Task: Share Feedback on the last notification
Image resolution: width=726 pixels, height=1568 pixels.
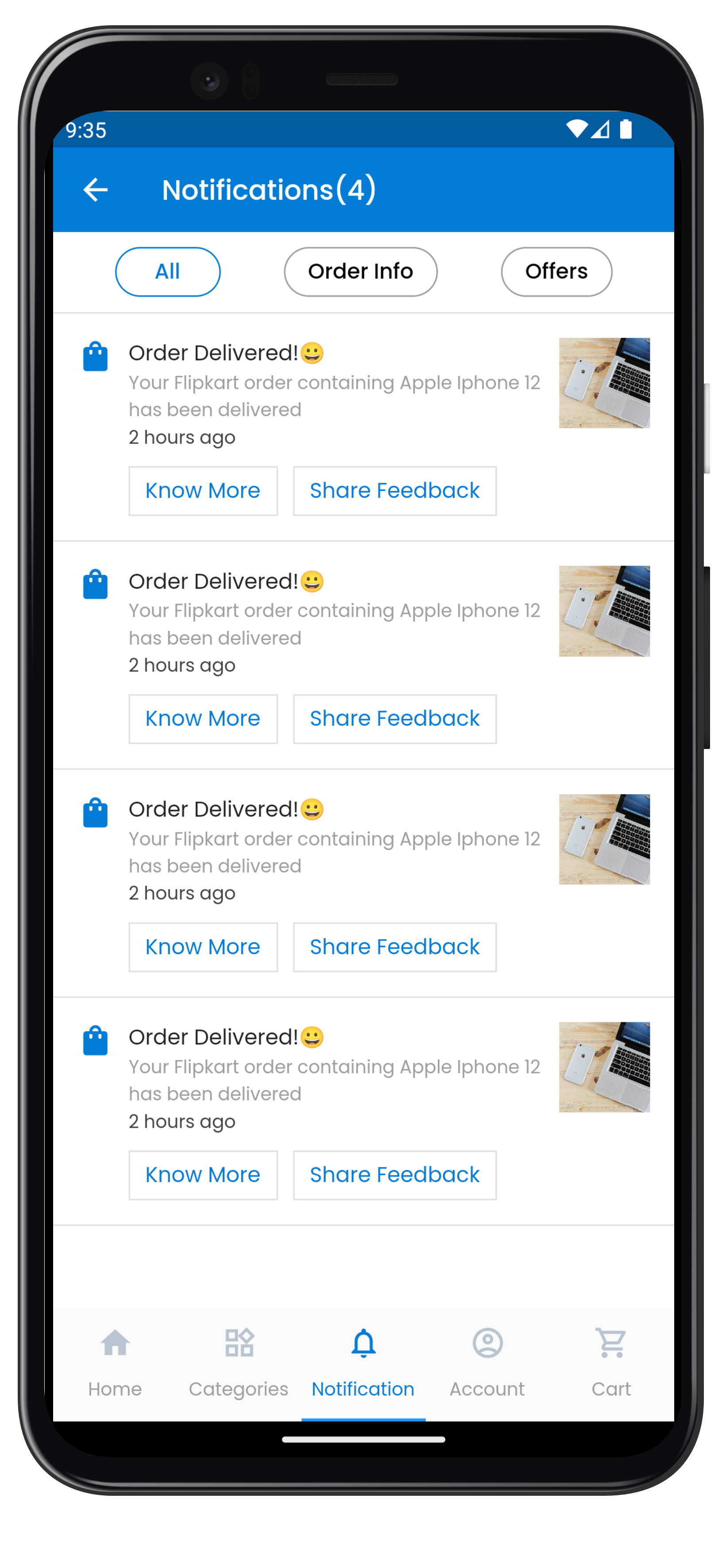Action: click(395, 1175)
